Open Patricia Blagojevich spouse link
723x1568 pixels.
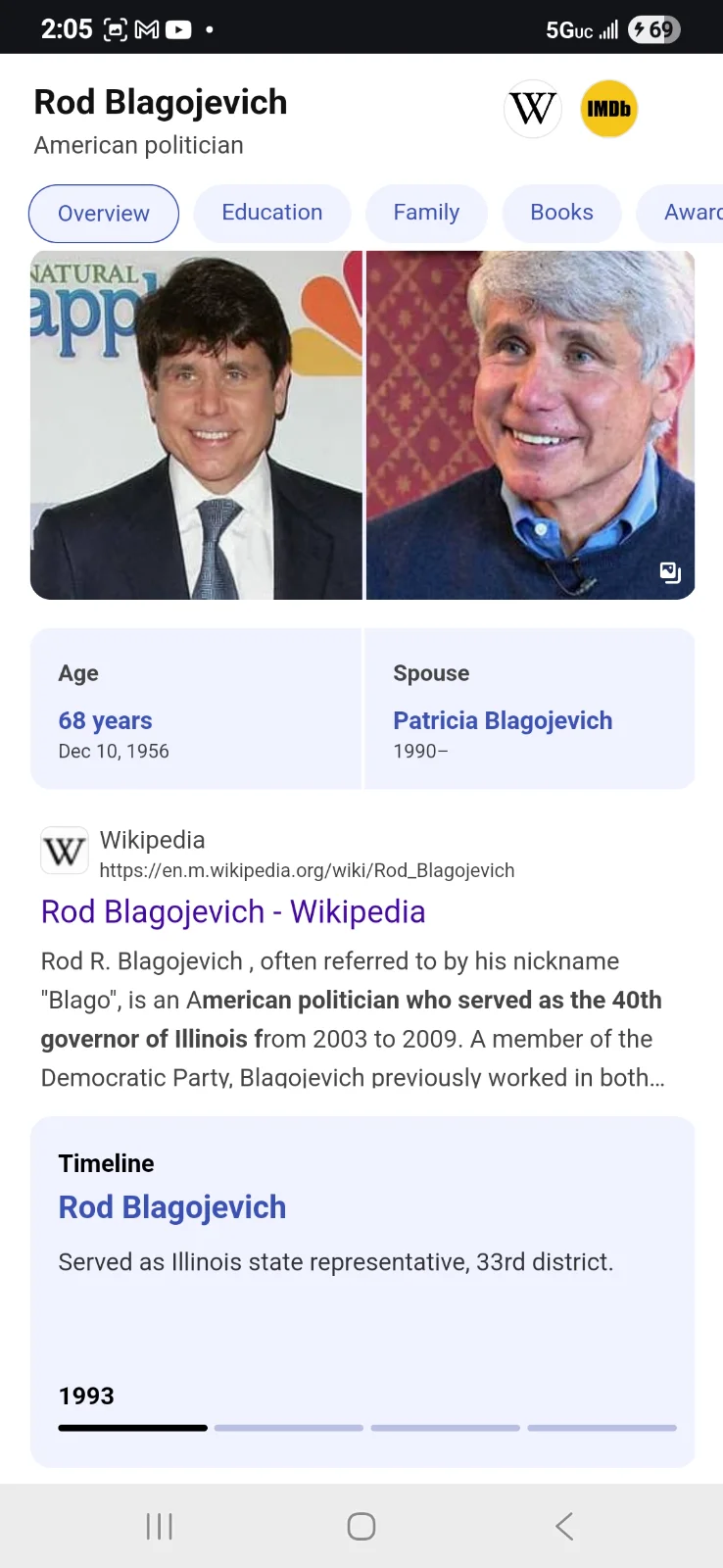503,721
